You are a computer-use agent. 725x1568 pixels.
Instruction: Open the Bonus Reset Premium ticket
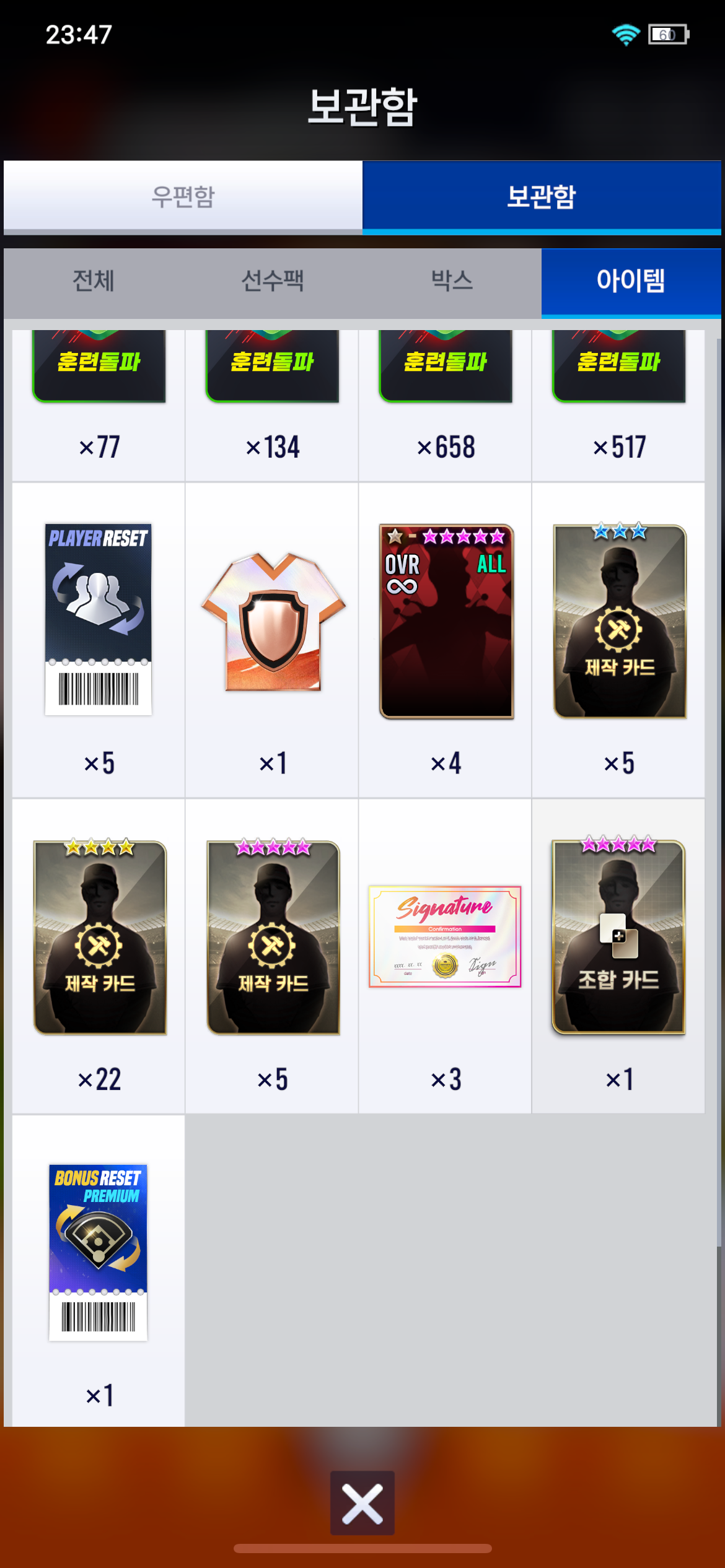pos(99,1252)
